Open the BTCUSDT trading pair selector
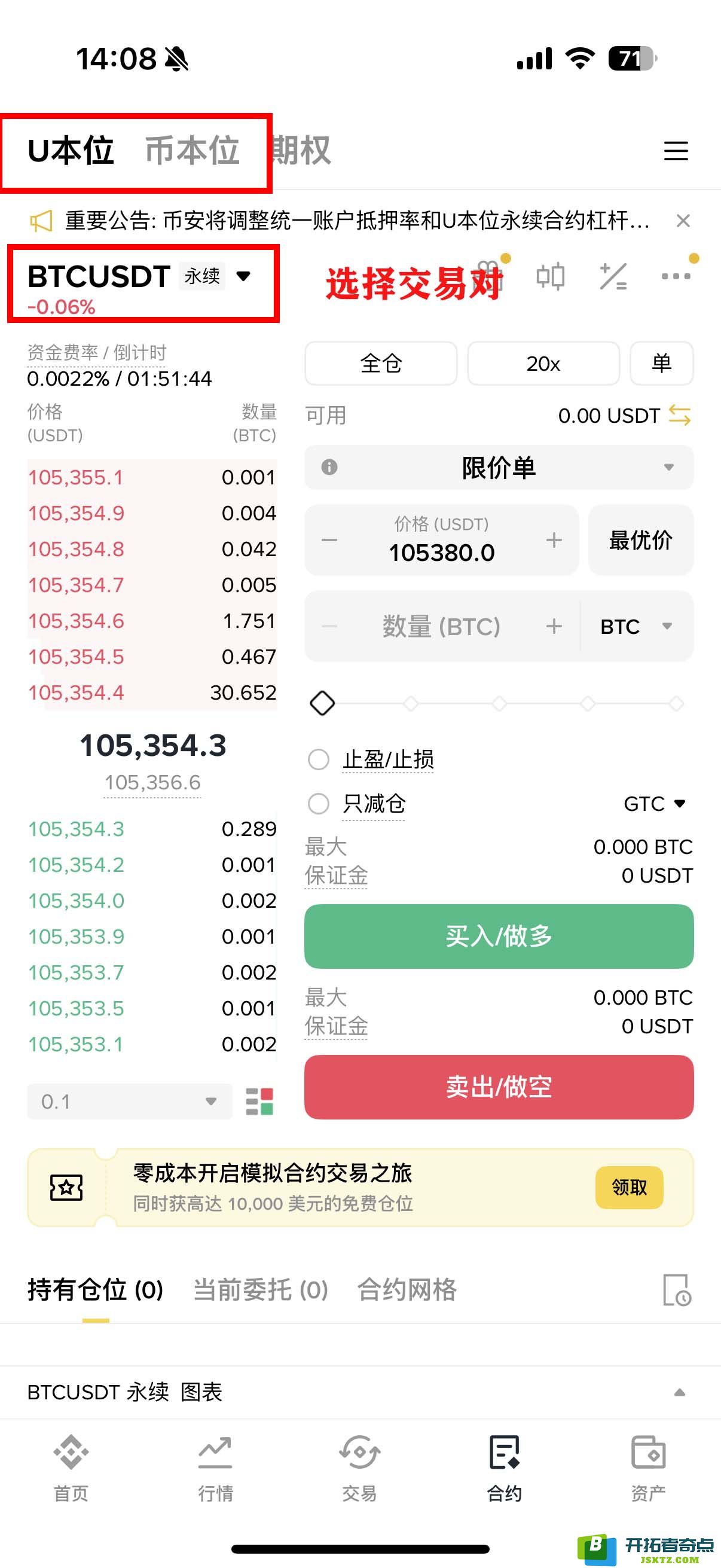Screen dimensions: 721x1568 pos(139,276)
